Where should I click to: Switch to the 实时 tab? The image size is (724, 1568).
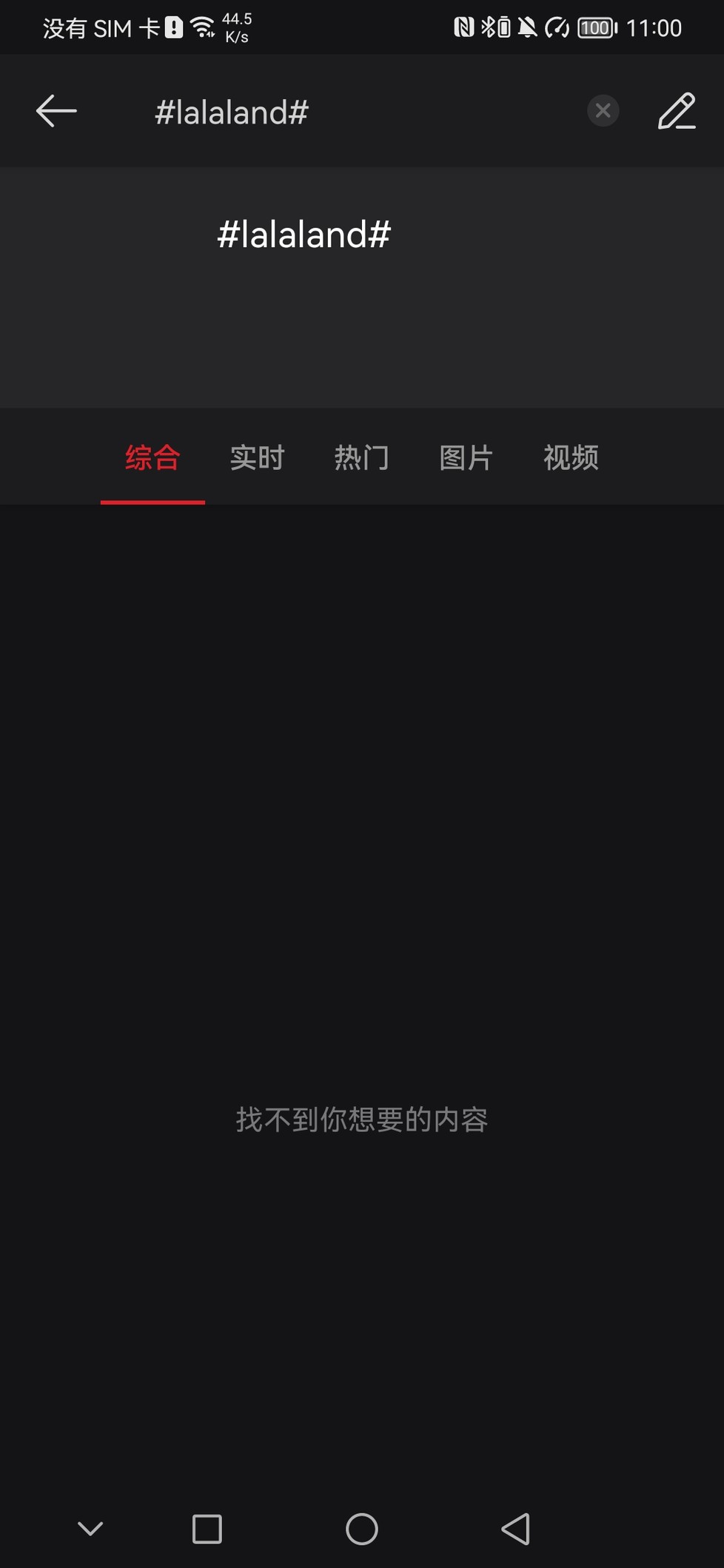click(257, 457)
